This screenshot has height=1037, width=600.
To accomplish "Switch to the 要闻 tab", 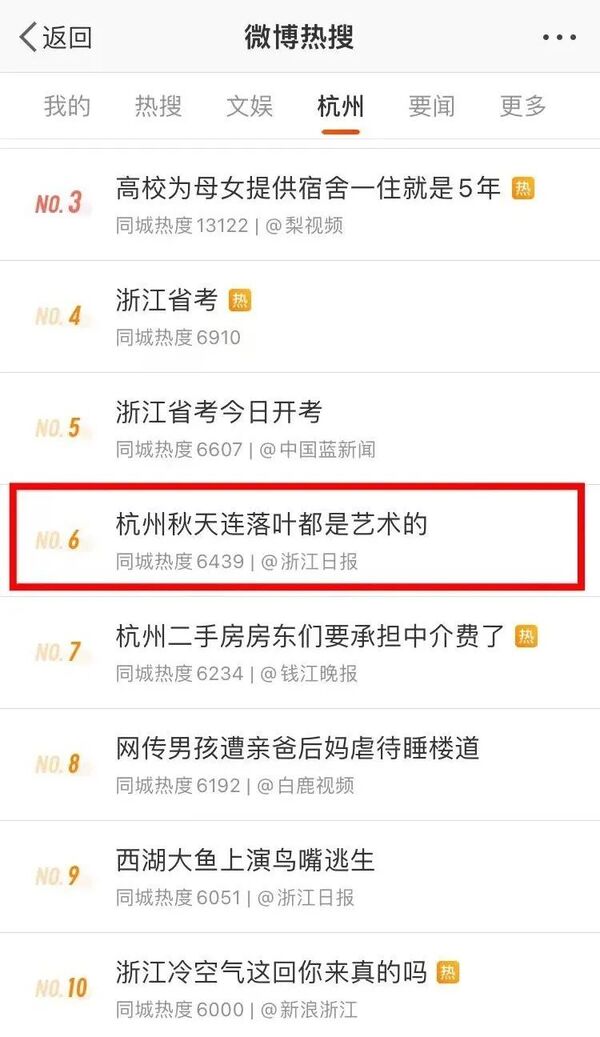I will click(x=431, y=105).
